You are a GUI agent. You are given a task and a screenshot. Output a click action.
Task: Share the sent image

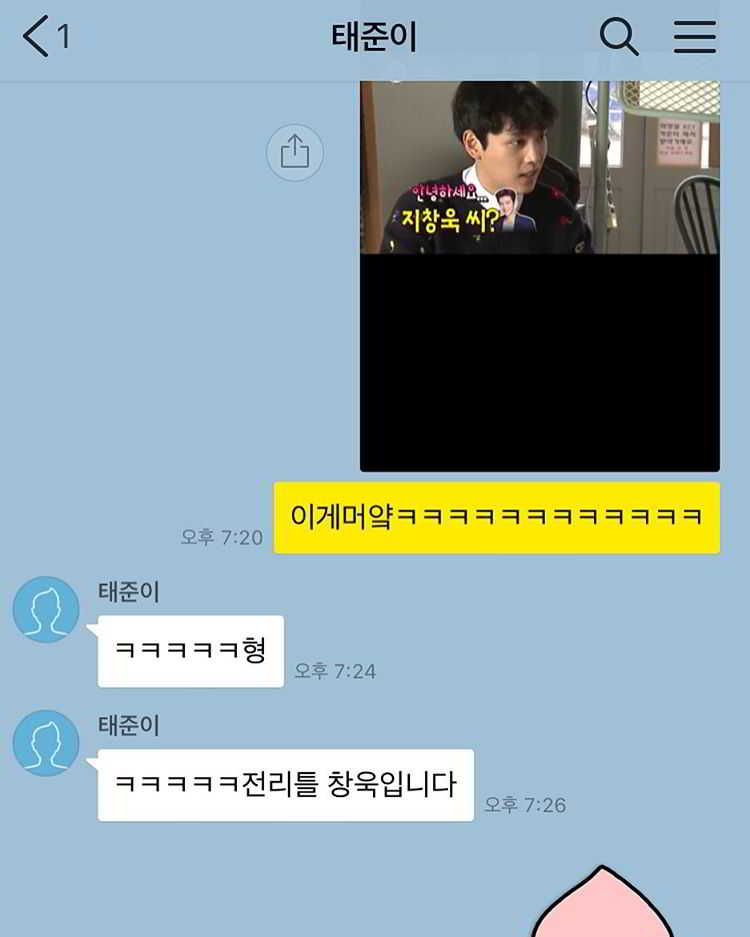point(295,152)
